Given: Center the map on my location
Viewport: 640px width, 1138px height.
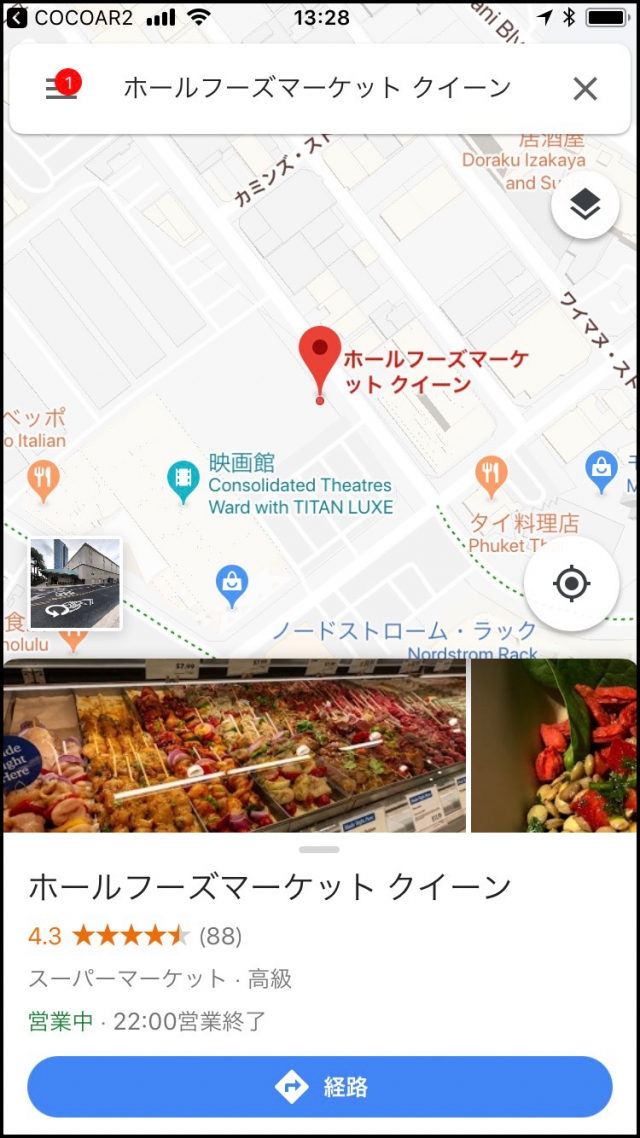Looking at the screenshot, I should coord(571,584).
